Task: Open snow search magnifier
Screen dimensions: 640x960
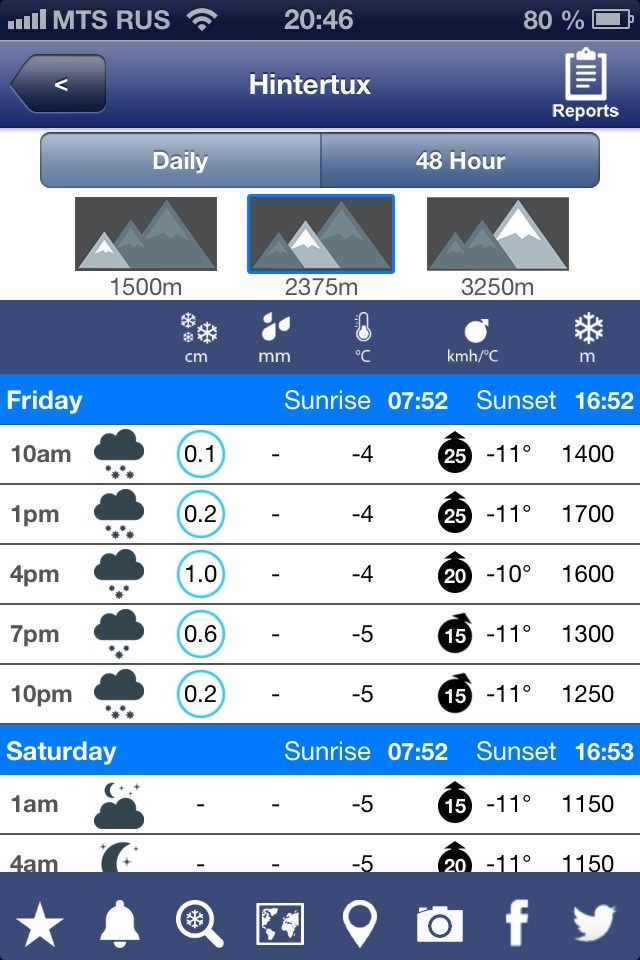Action: [x=200, y=924]
